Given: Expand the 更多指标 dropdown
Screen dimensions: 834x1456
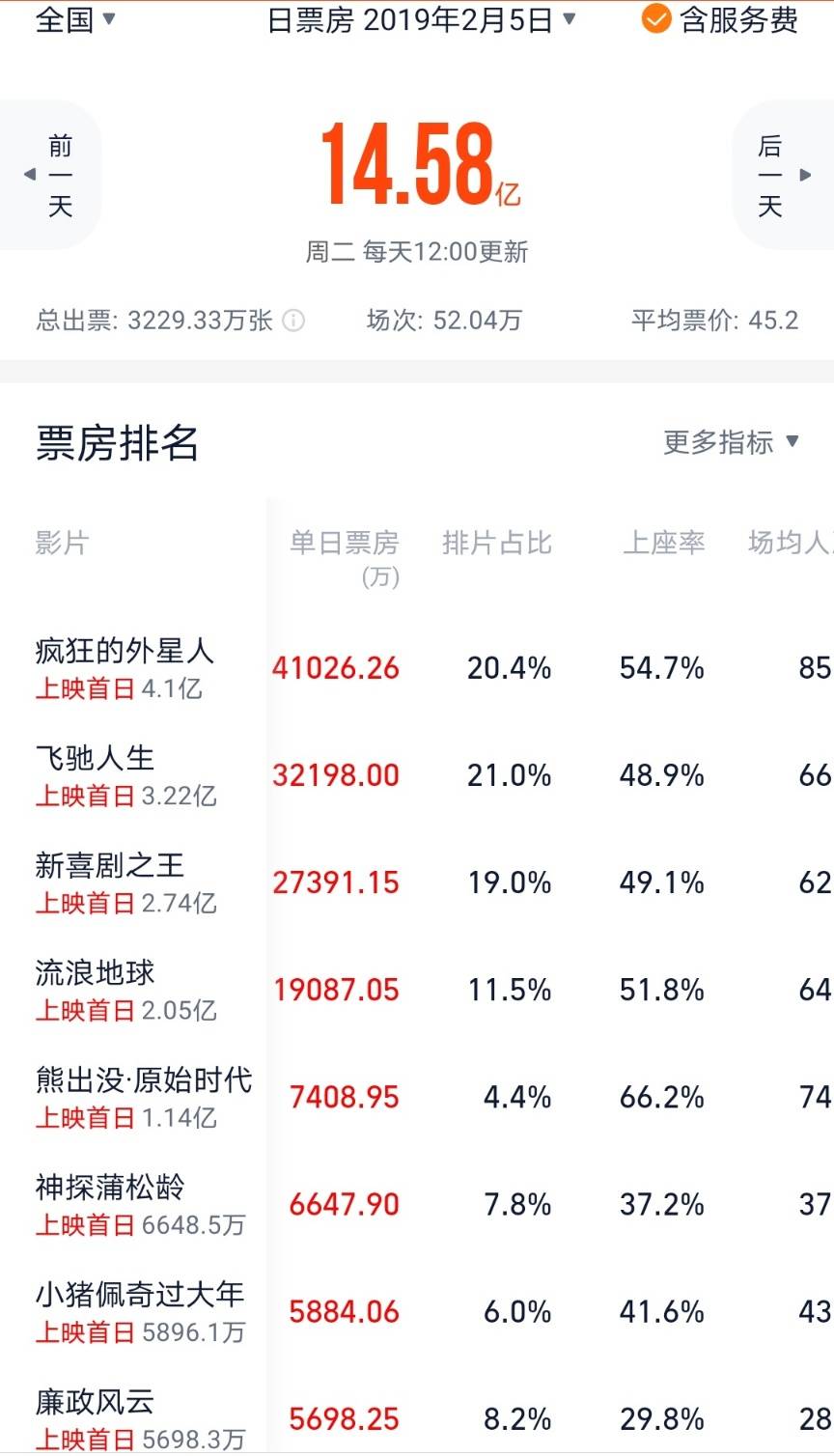Looking at the screenshot, I should [x=731, y=442].
